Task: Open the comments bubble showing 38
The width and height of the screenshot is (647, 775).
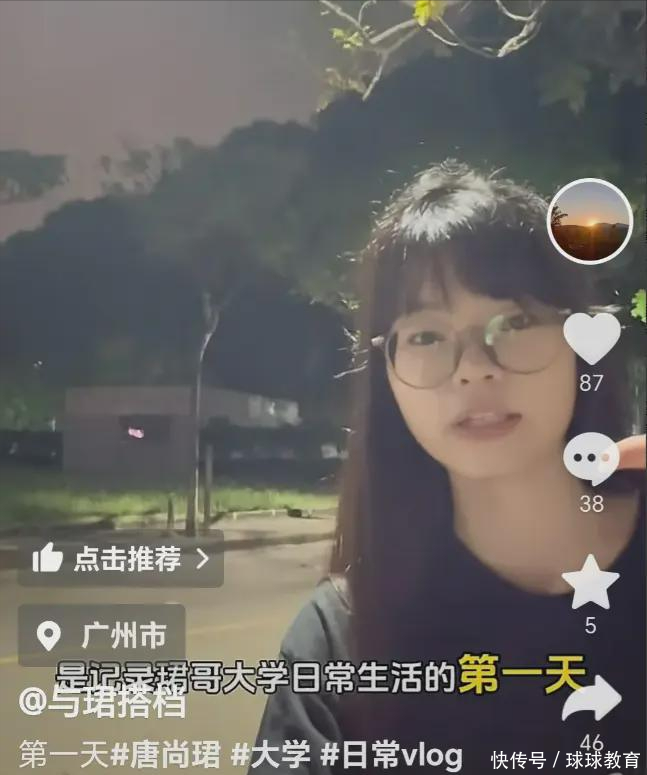Action: coord(591,460)
